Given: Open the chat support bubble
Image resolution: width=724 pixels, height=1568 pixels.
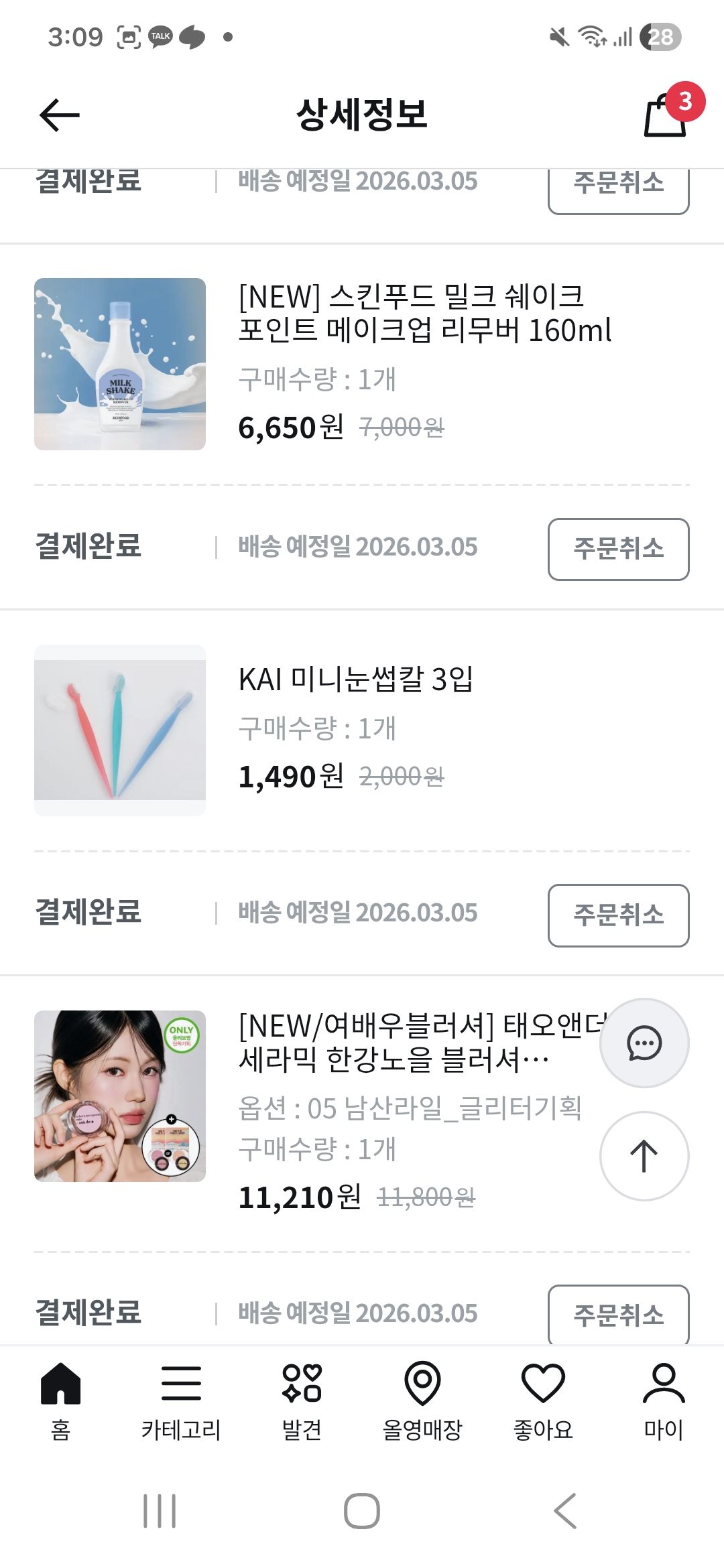Looking at the screenshot, I should tap(644, 1043).
